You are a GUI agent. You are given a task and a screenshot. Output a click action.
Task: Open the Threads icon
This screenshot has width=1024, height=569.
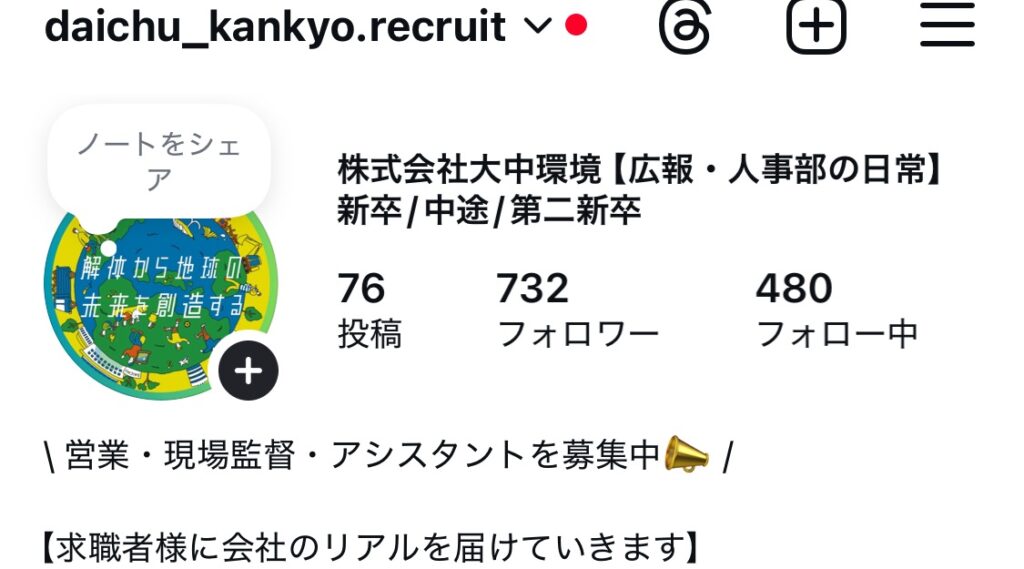tap(685, 26)
